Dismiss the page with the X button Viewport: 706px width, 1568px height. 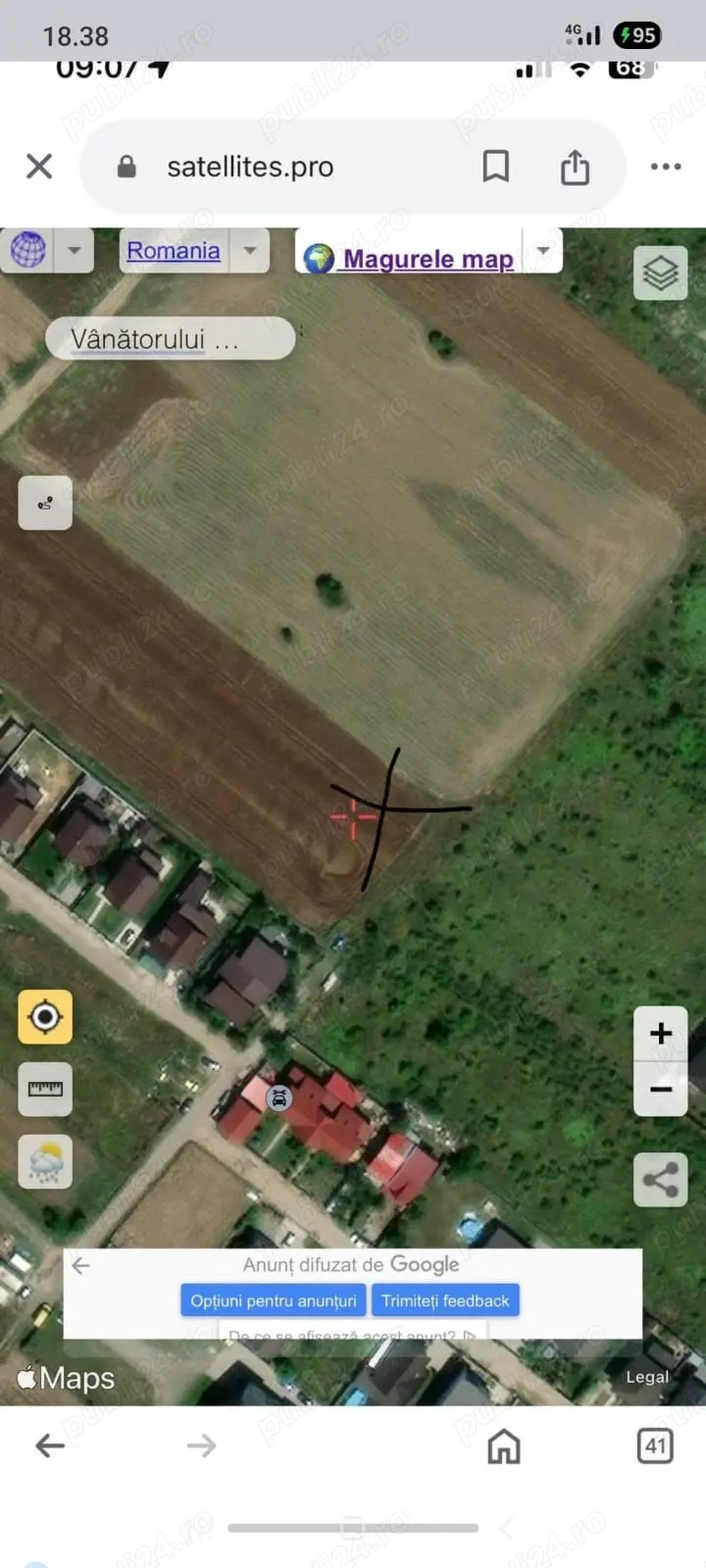(x=39, y=166)
